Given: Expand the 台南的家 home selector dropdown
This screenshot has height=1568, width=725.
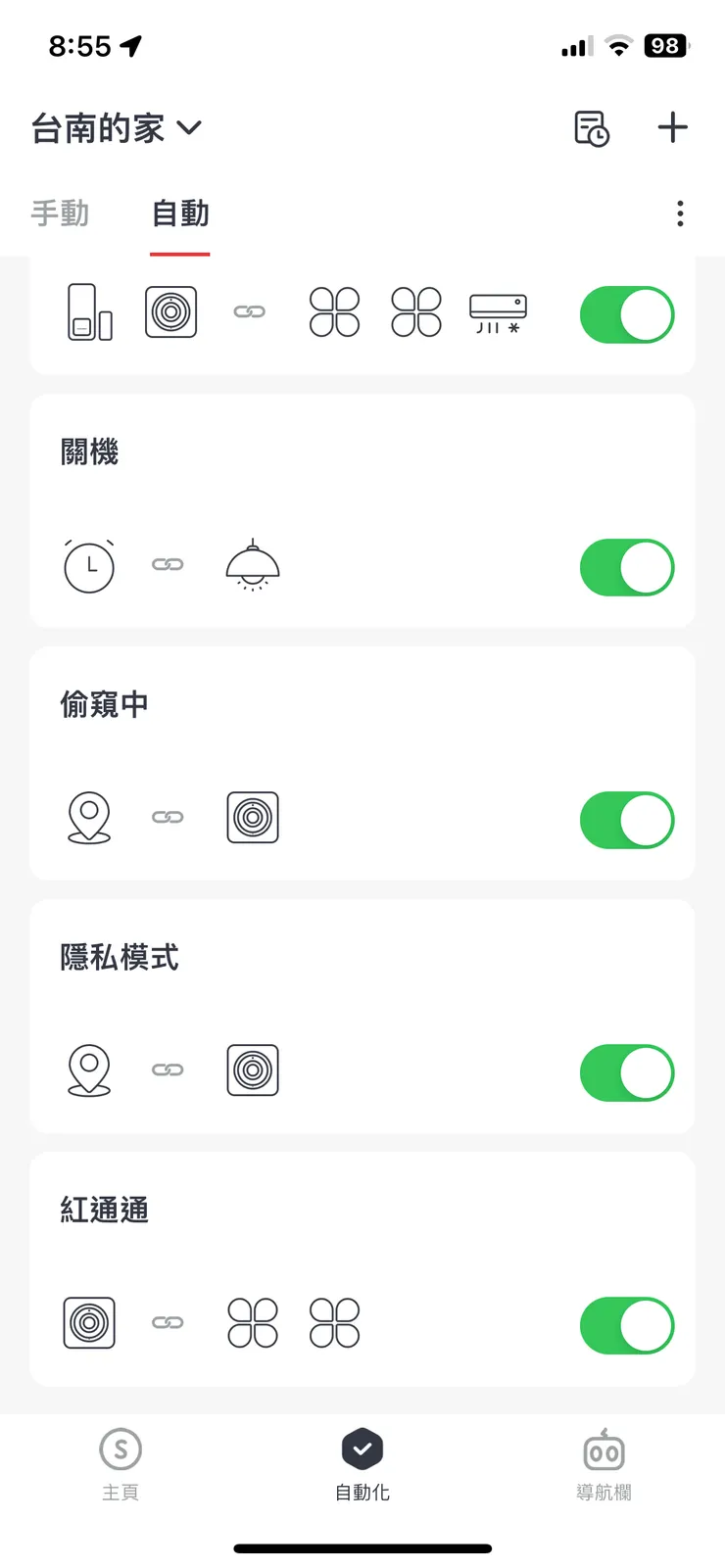Looking at the screenshot, I should click(118, 127).
